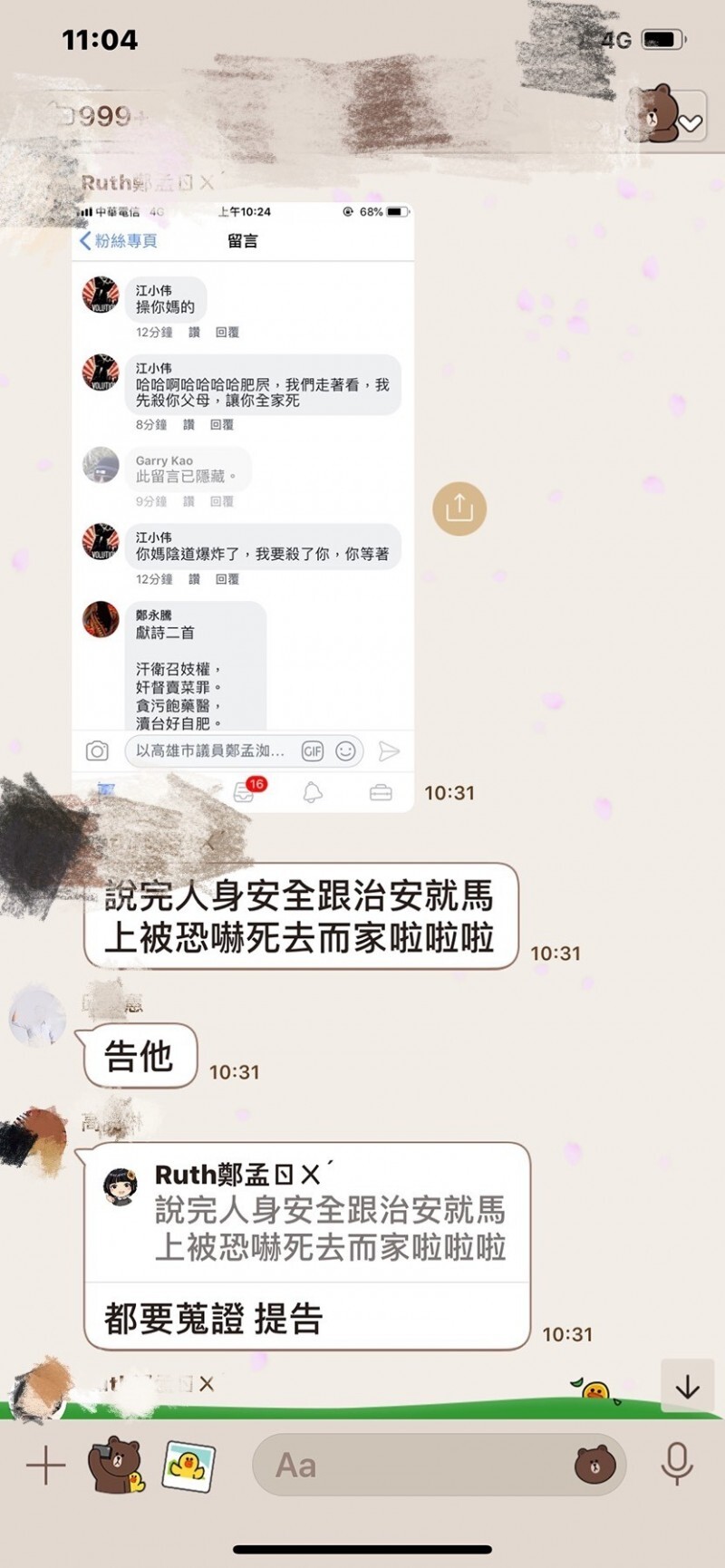The width and height of the screenshot is (725, 1568).
Task: Start voice input with the microphone
Action: [676, 1465]
